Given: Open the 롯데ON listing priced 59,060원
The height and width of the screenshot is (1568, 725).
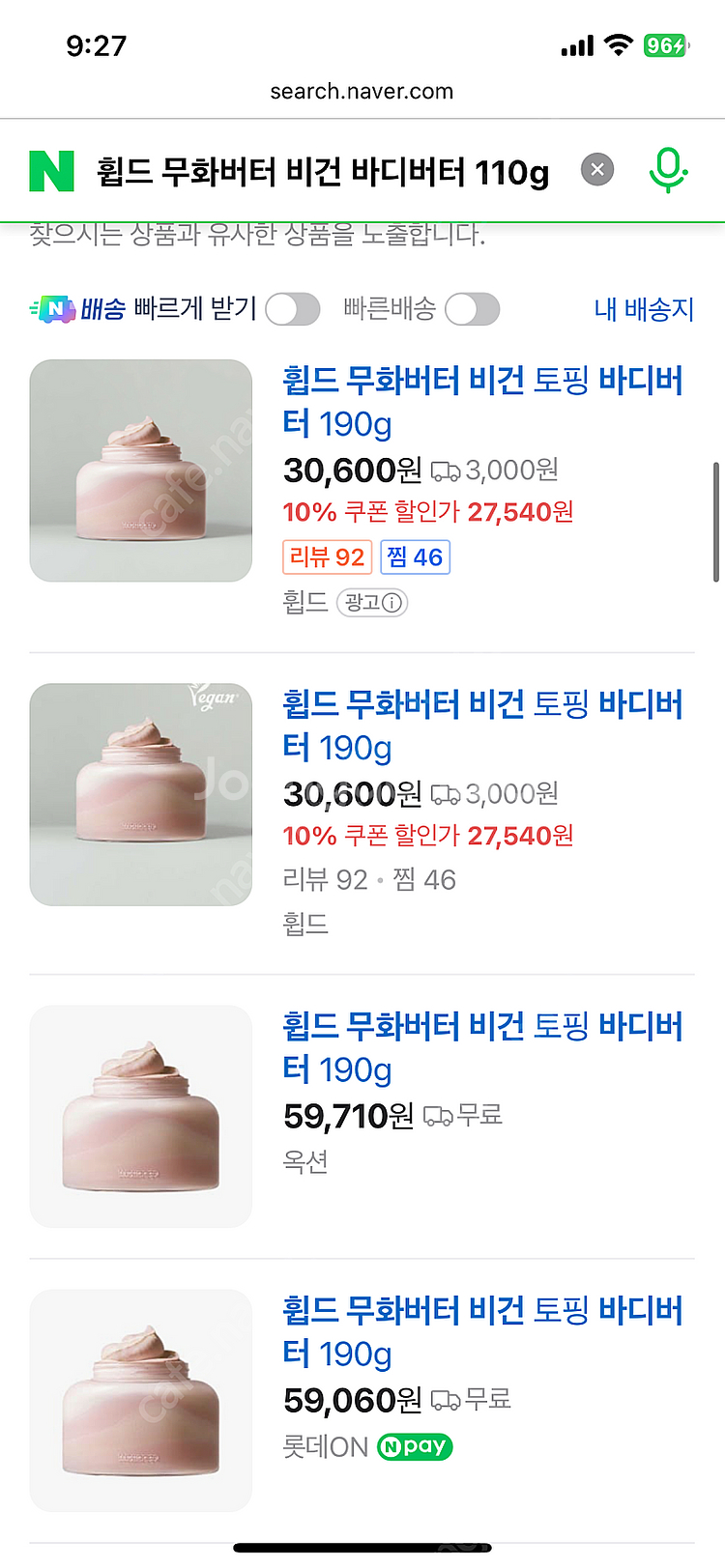Looking at the screenshot, I should coord(481,1330).
